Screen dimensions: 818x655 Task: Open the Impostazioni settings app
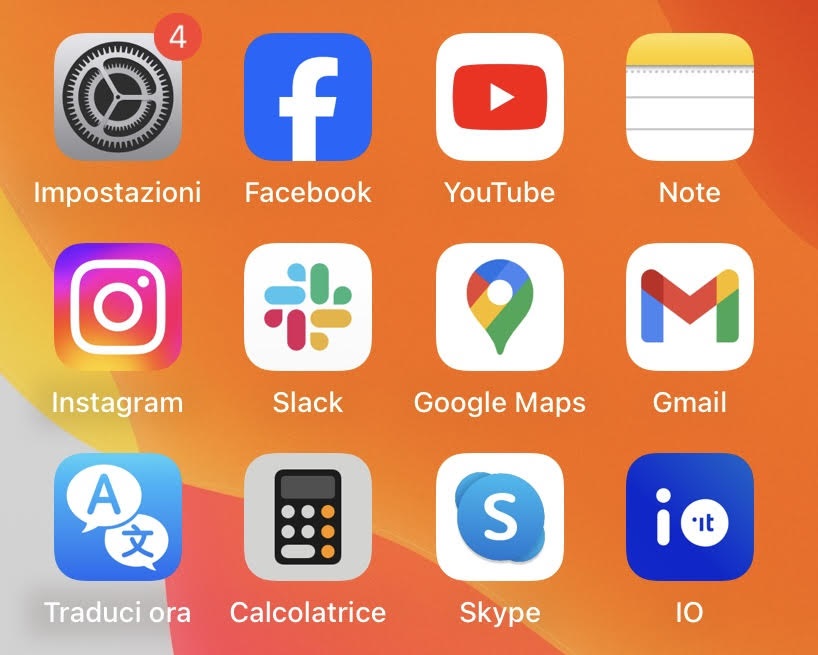pos(117,97)
